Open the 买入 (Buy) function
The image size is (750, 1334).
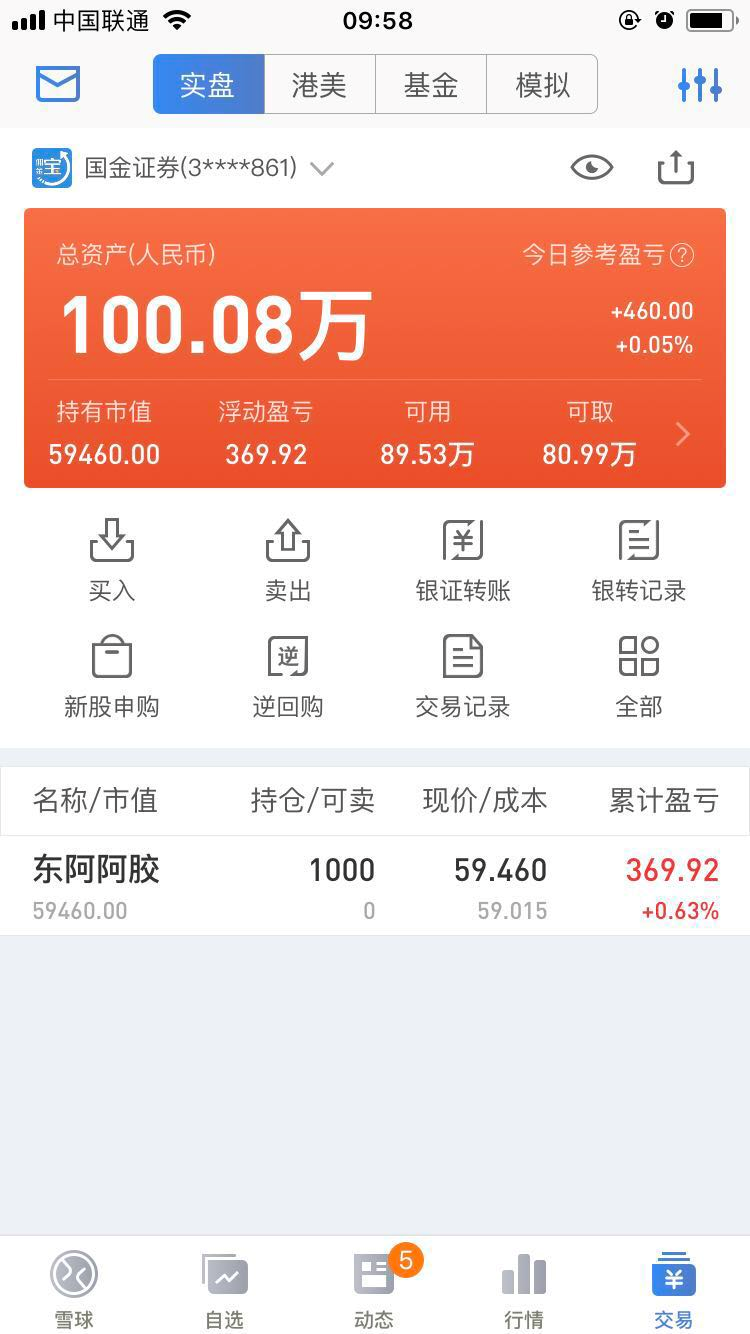(x=111, y=558)
